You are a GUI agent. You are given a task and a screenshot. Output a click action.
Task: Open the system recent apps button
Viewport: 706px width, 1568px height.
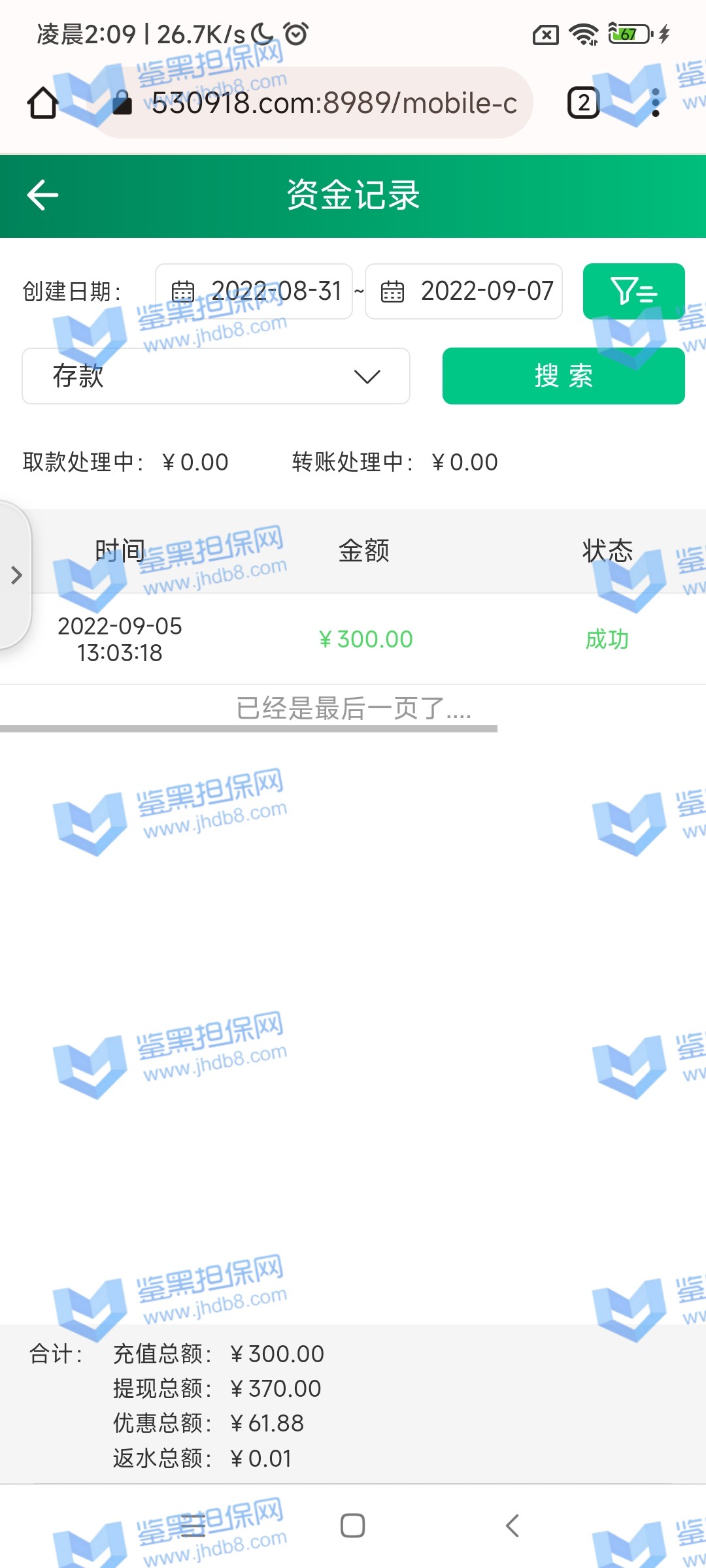point(193,1526)
